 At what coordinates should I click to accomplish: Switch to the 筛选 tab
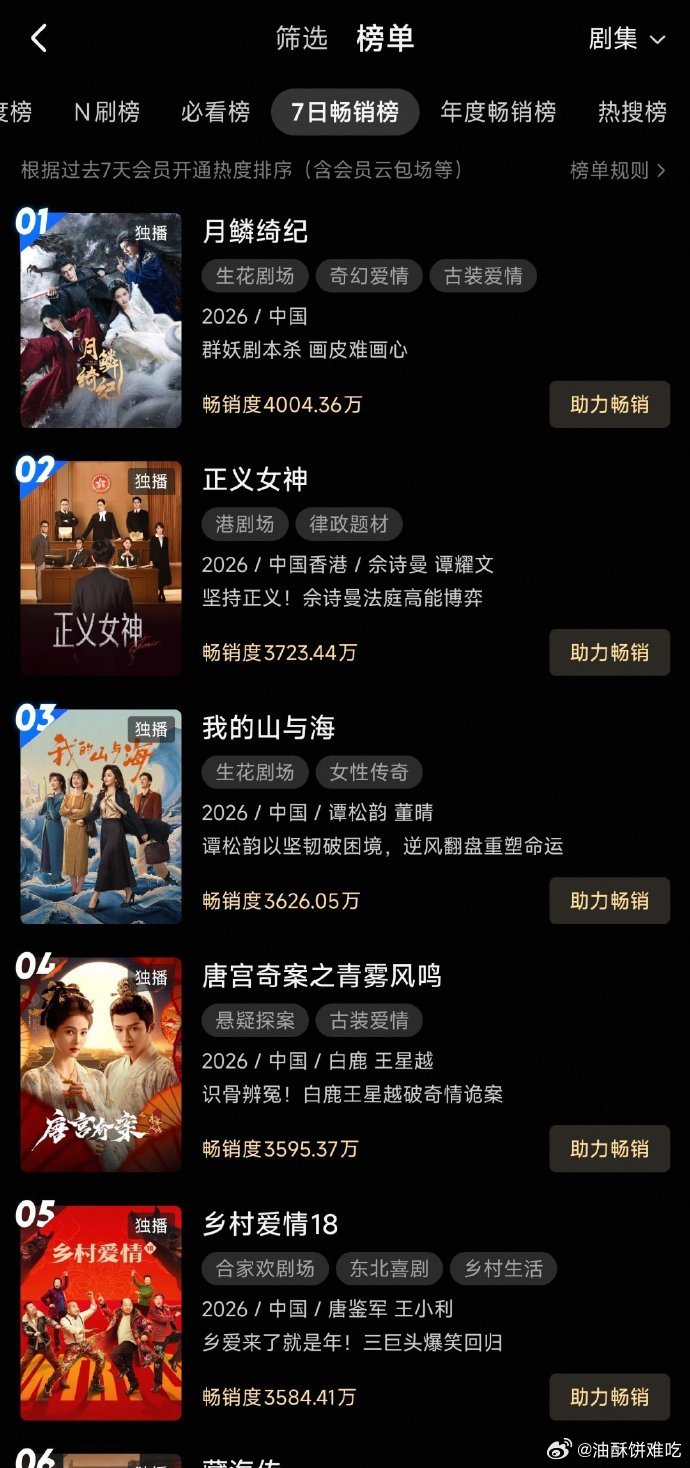coord(301,39)
